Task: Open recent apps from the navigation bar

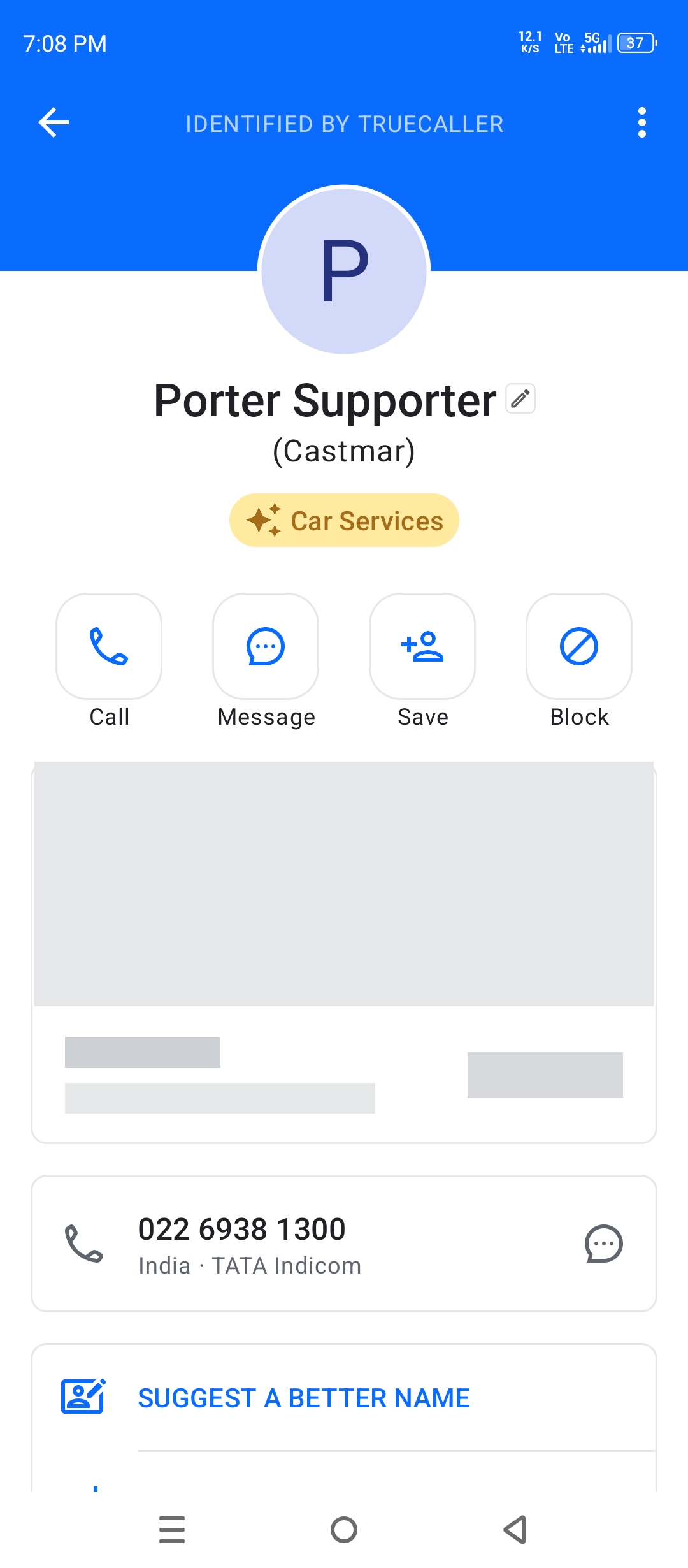Action: [172, 1530]
